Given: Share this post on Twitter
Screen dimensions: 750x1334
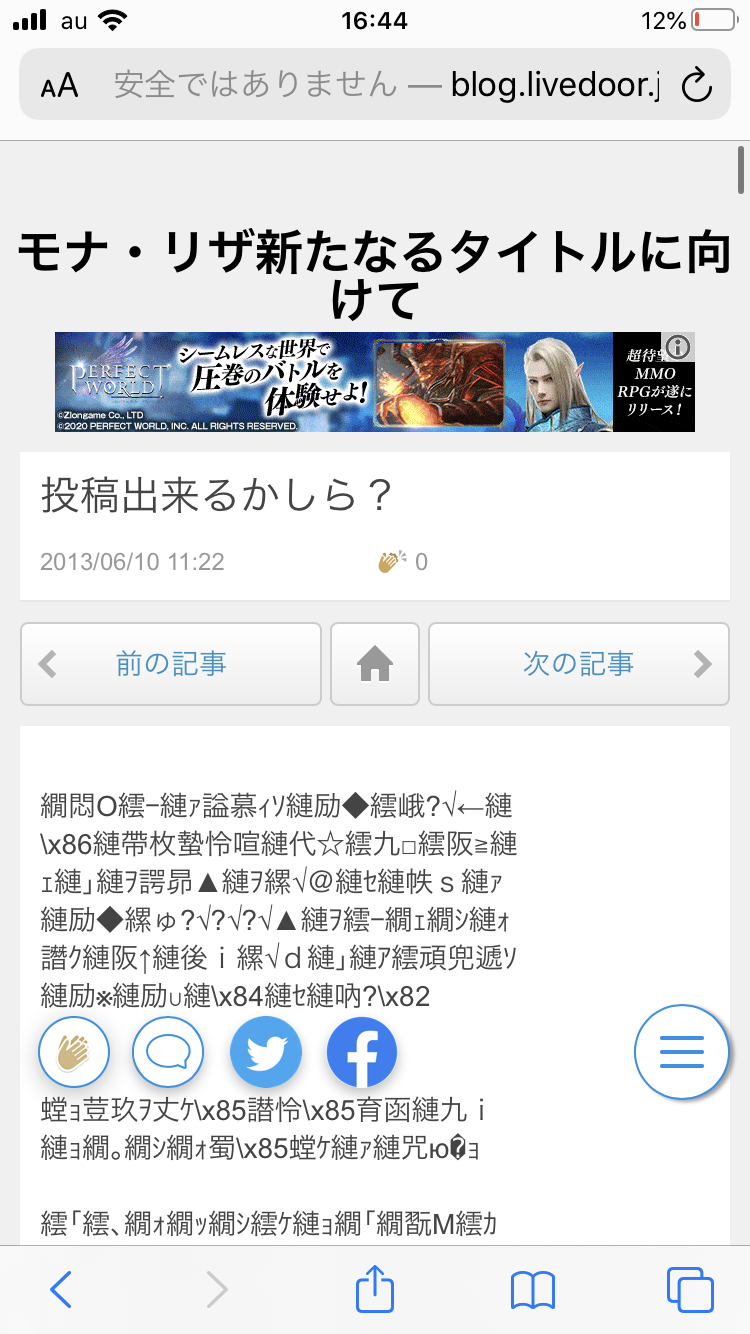Looking at the screenshot, I should tap(265, 1052).
